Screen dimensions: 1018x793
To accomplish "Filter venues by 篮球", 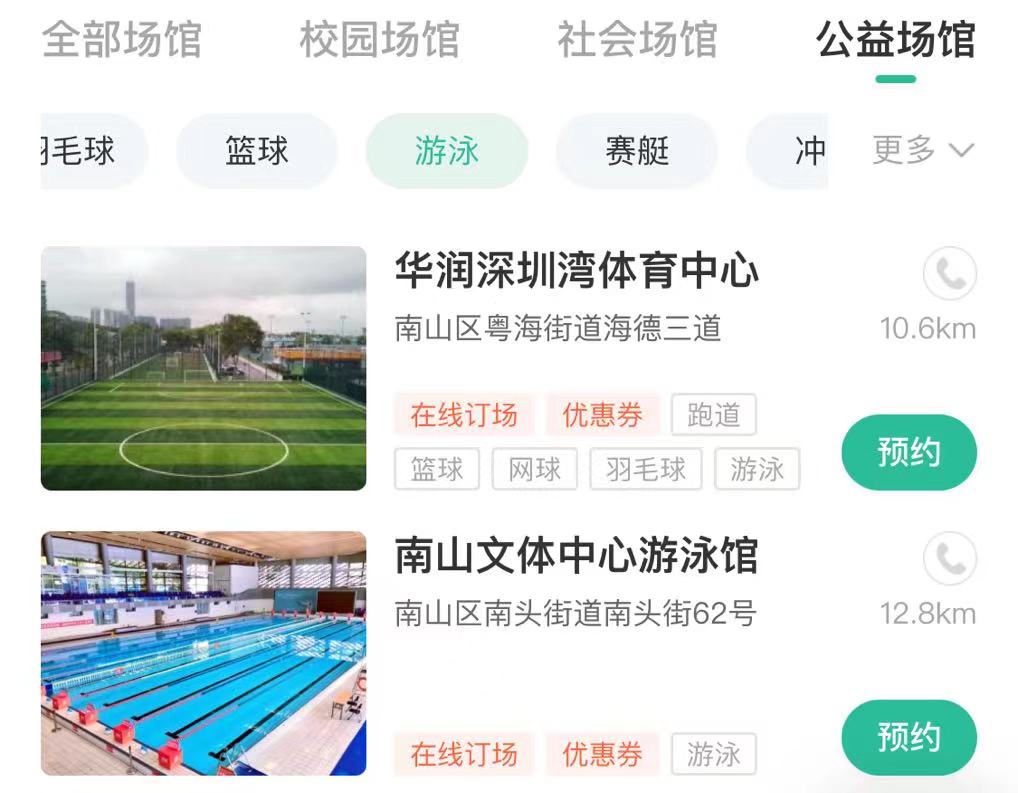I will tap(257, 151).
